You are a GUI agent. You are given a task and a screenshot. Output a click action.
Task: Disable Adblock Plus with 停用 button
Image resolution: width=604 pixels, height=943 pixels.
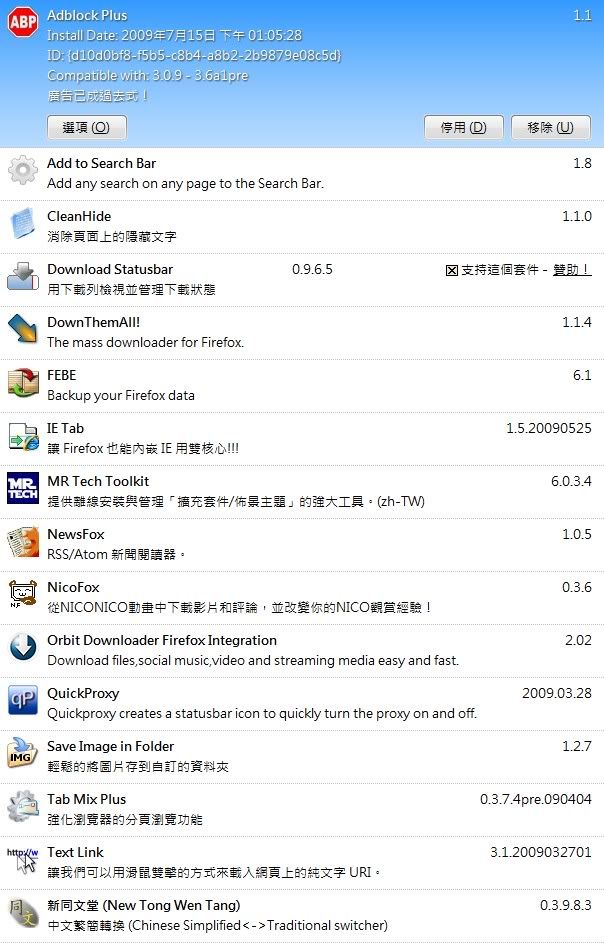[x=463, y=128]
